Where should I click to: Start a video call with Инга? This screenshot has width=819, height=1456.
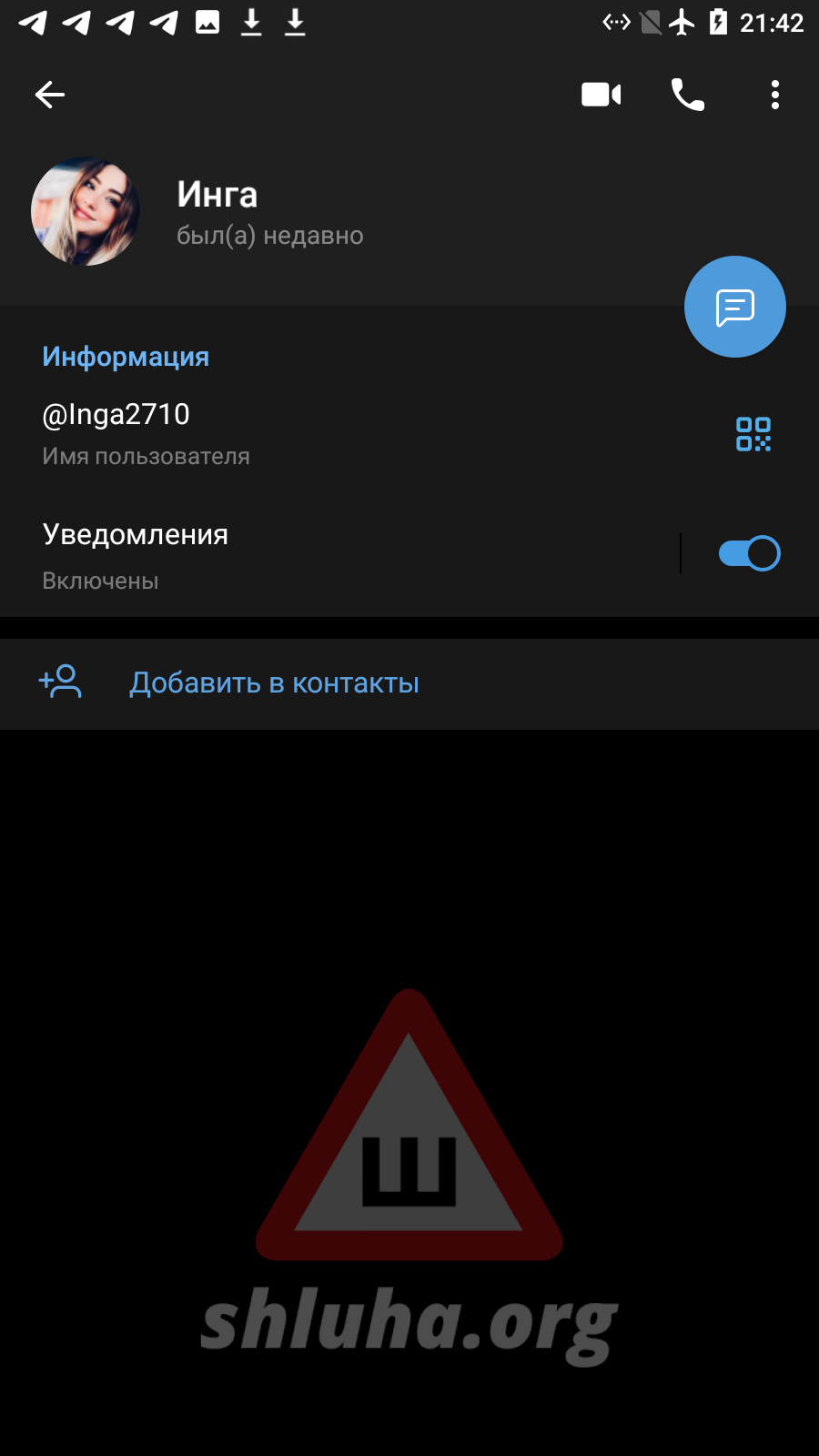601,95
